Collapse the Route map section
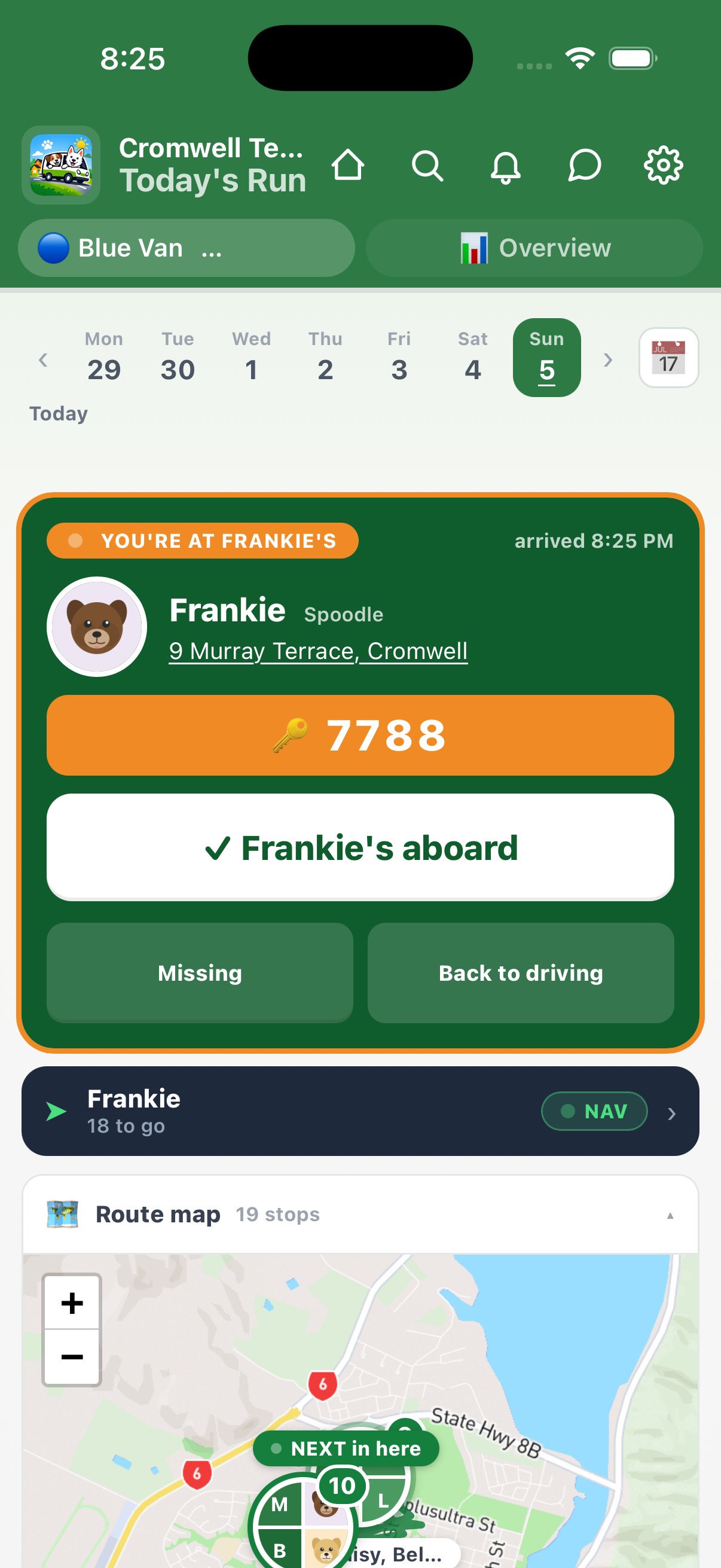The width and height of the screenshot is (721, 1568). (x=670, y=1215)
